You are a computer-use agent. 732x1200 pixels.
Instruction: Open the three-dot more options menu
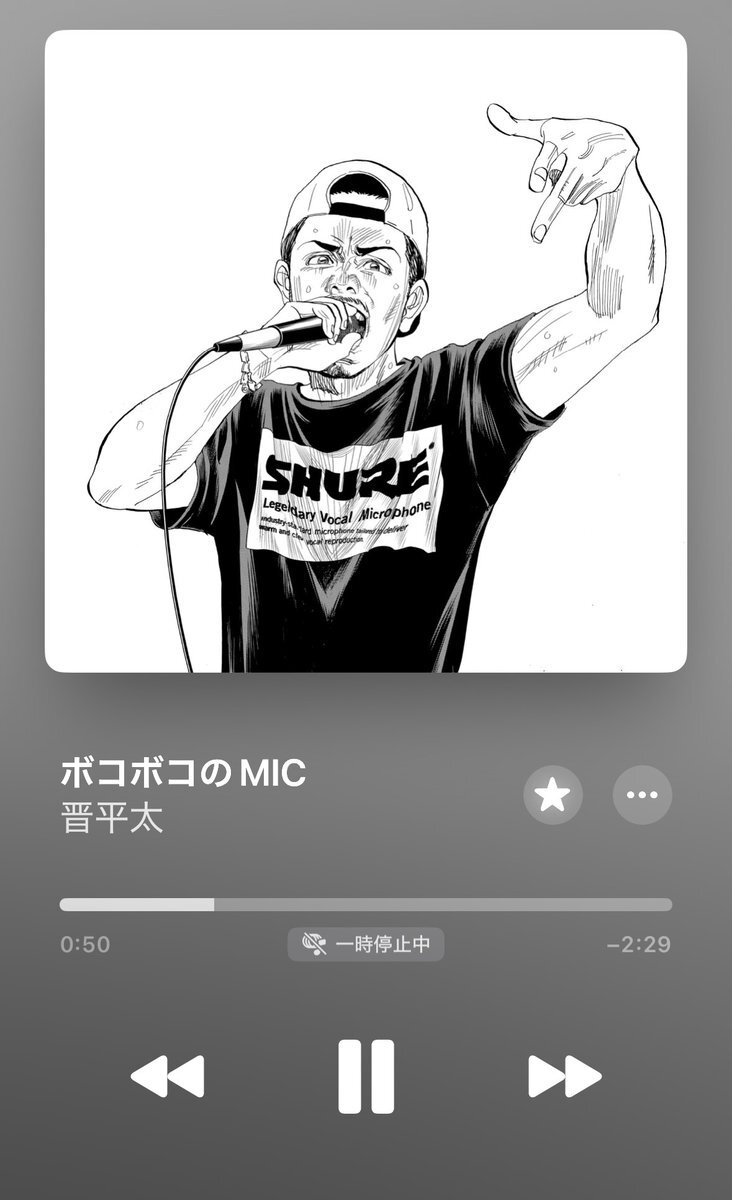pyautogui.click(x=642, y=796)
